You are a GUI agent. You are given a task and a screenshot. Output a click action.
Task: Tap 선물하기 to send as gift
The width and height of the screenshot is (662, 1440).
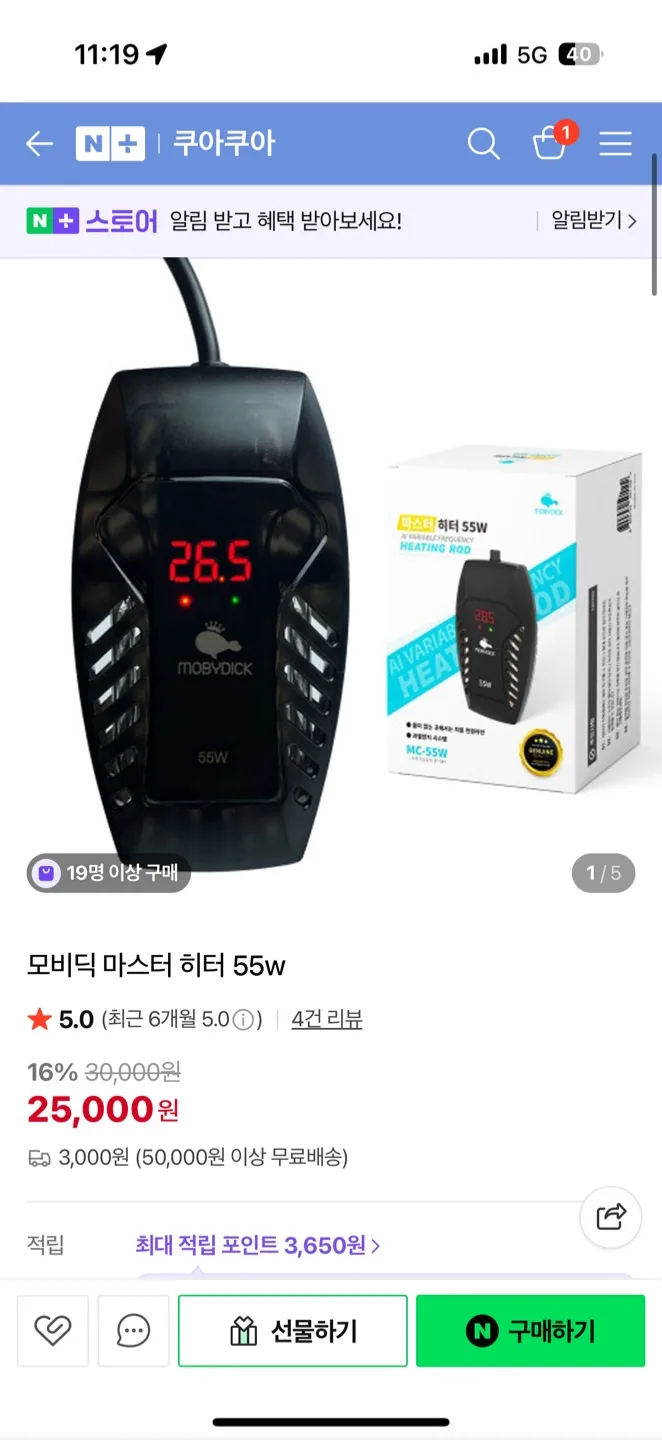(x=293, y=1330)
